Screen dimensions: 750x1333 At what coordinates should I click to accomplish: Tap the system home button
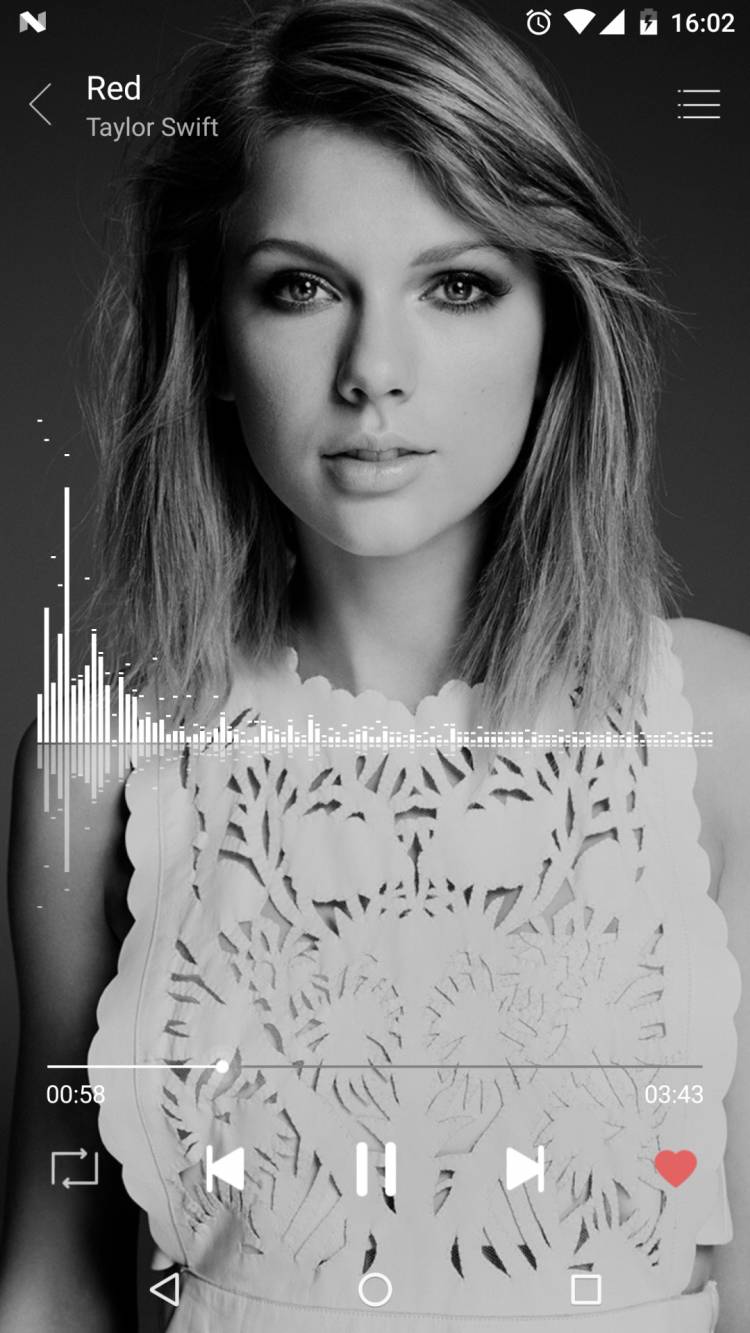(x=375, y=1290)
